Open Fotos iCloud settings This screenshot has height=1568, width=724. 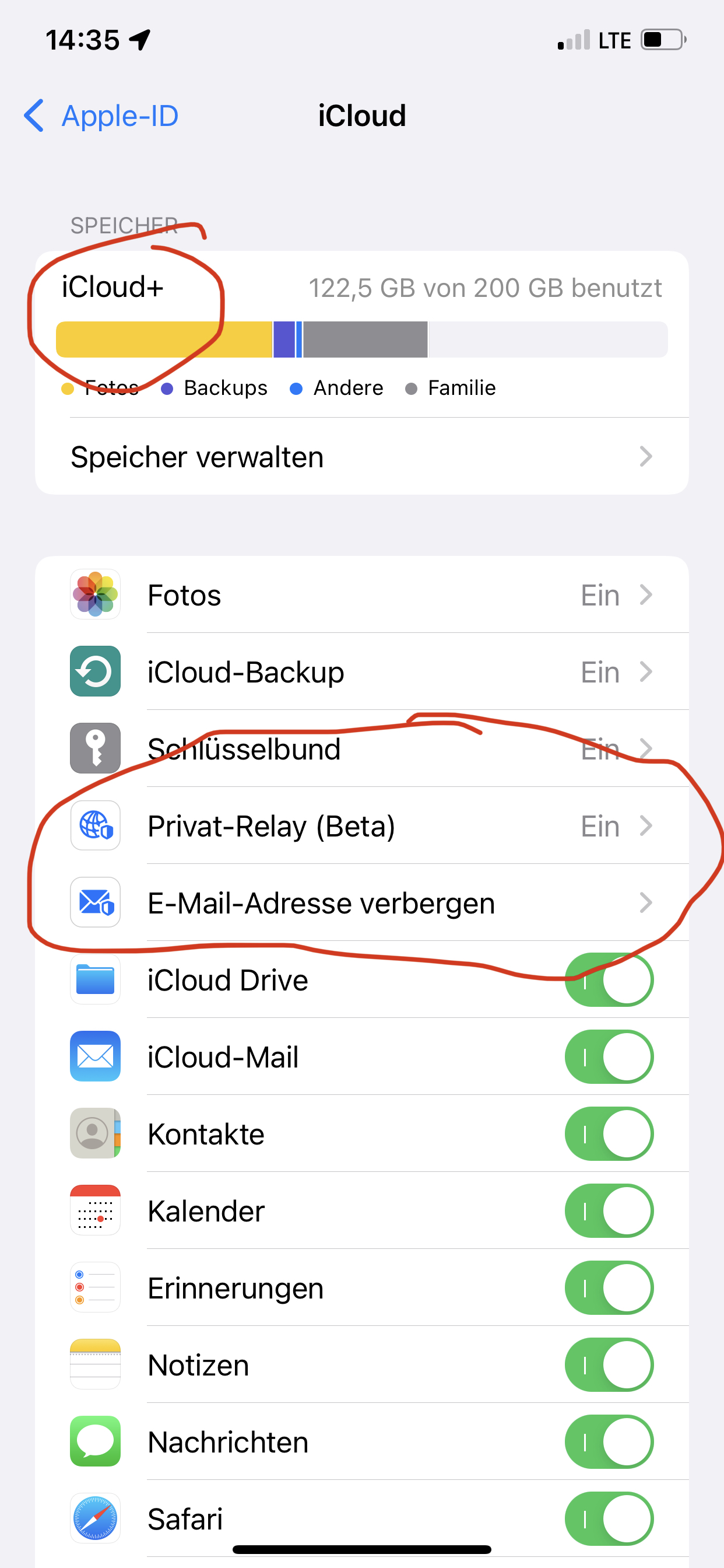[361, 594]
